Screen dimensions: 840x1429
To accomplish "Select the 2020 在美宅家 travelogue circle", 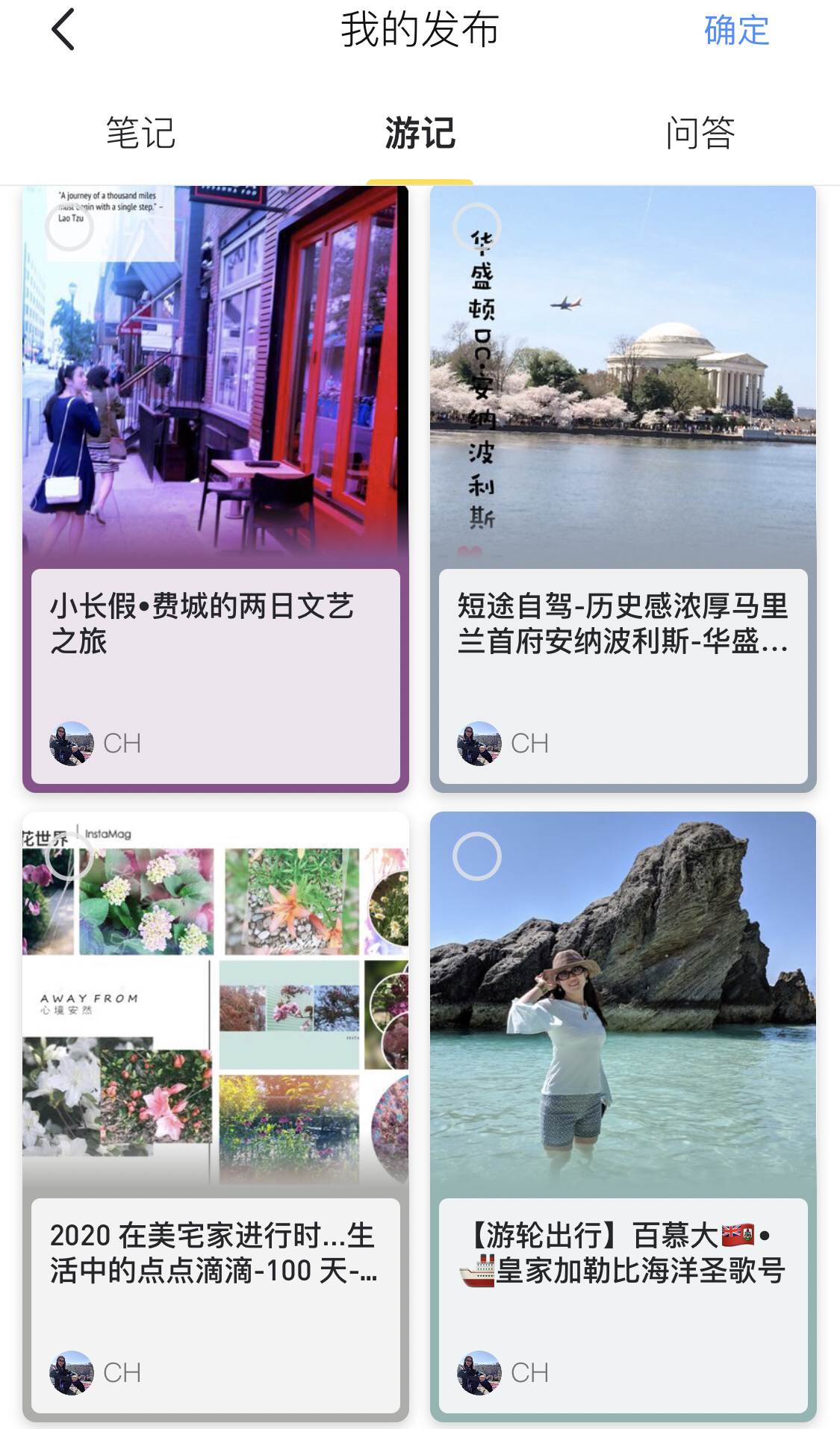I will coord(69,856).
